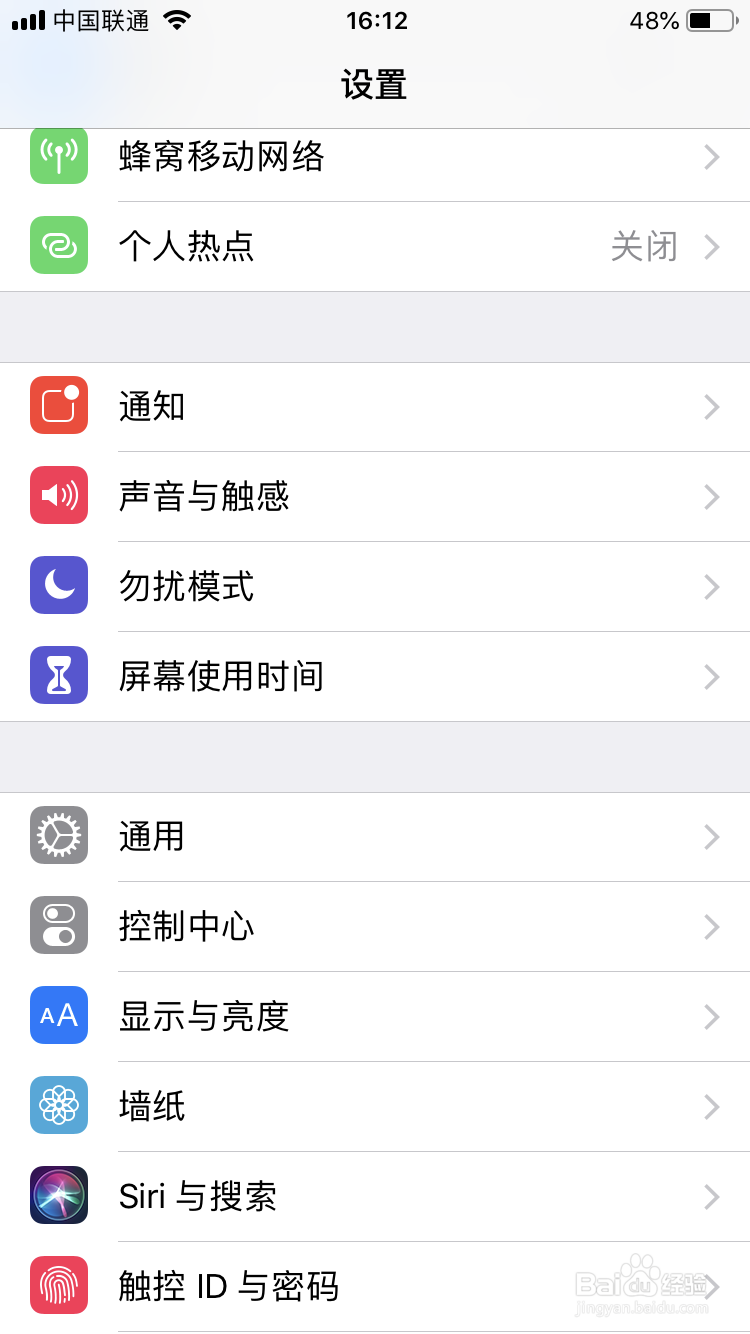Expand the 个人热点 disclosure arrow
This screenshot has width=750, height=1334.
[x=710, y=246]
